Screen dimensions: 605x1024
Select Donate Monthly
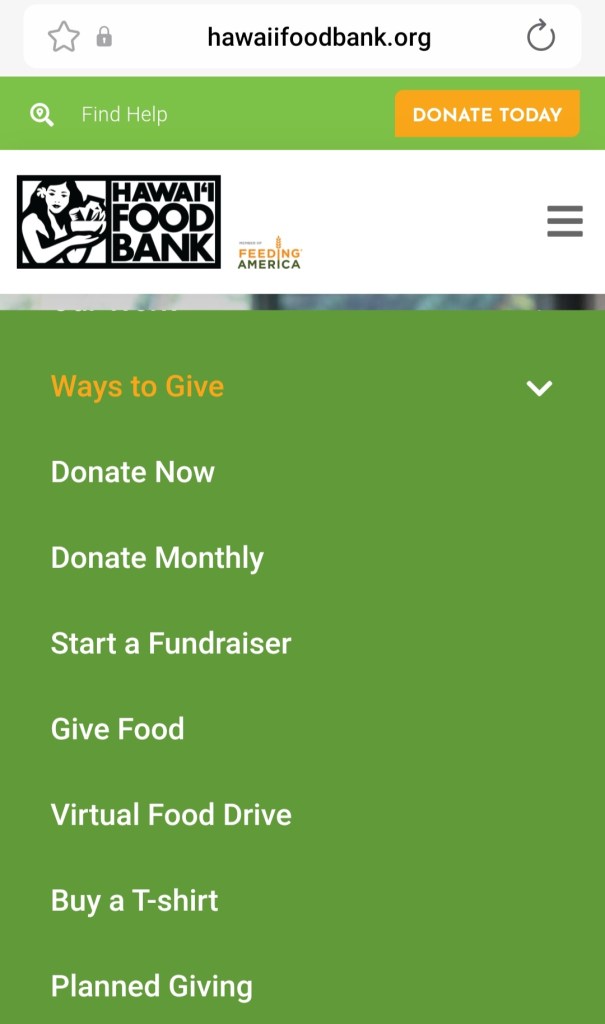click(x=157, y=558)
